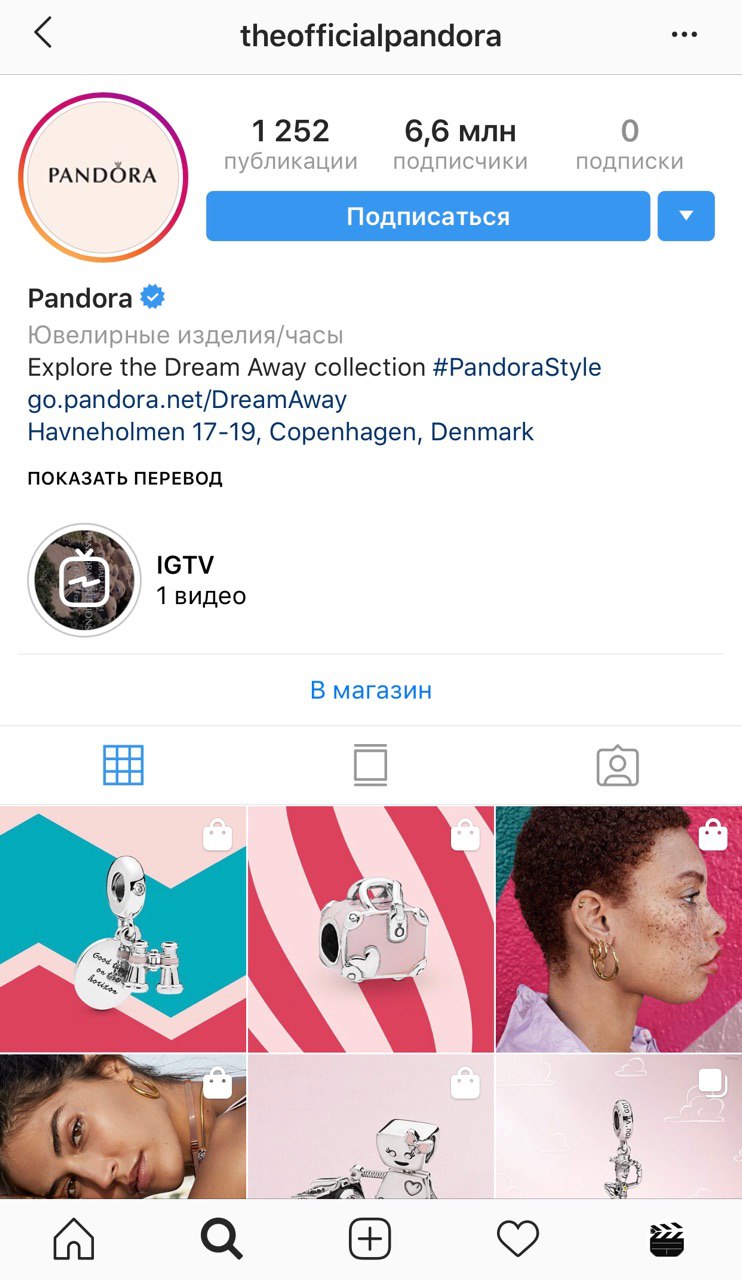Screen dimensions: 742x1280
Task: Tap В магазин to visit the shop
Action: (371, 690)
